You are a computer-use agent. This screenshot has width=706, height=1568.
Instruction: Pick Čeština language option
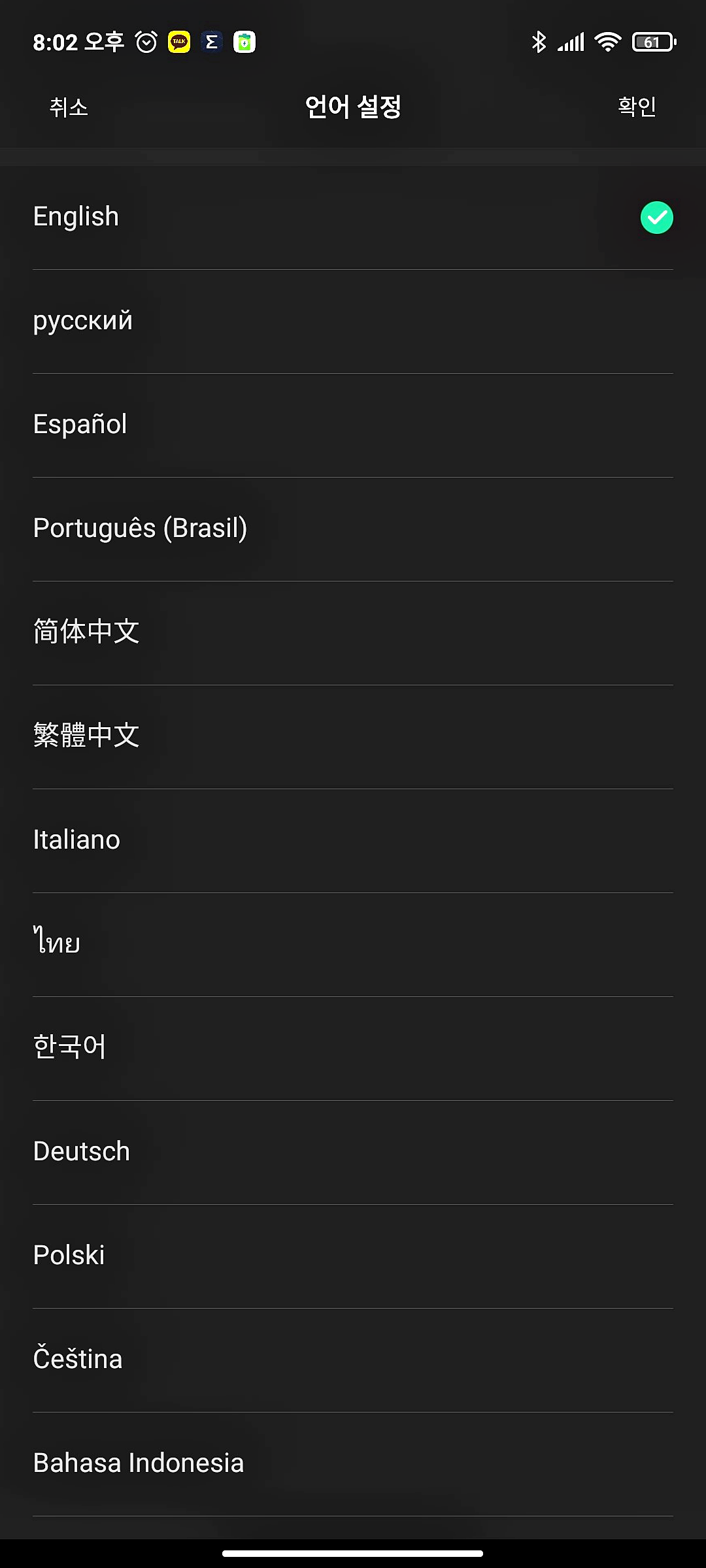pos(78,1360)
